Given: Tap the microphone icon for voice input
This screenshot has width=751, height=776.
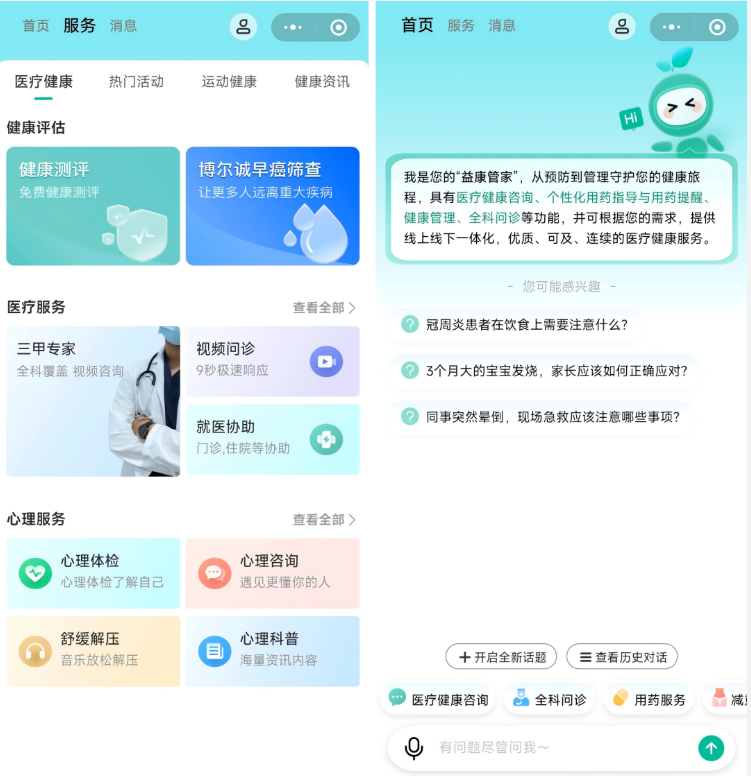Looking at the screenshot, I should click(x=413, y=747).
